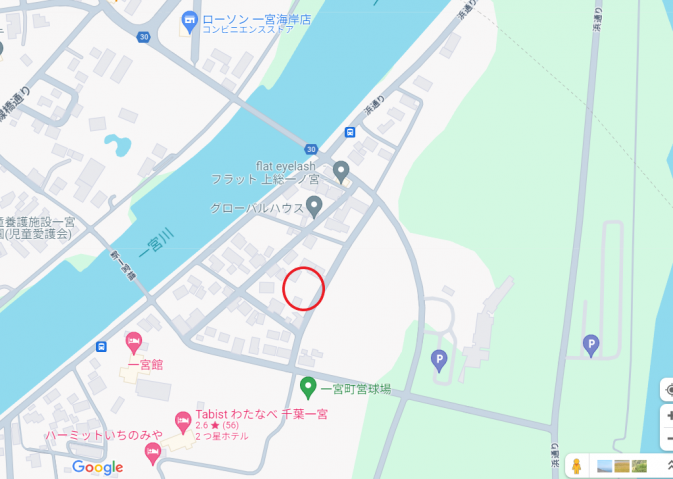Open Tabist わたなべ 千葉一宮 hotel listing
The image size is (673, 479).
pyautogui.click(x=182, y=422)
